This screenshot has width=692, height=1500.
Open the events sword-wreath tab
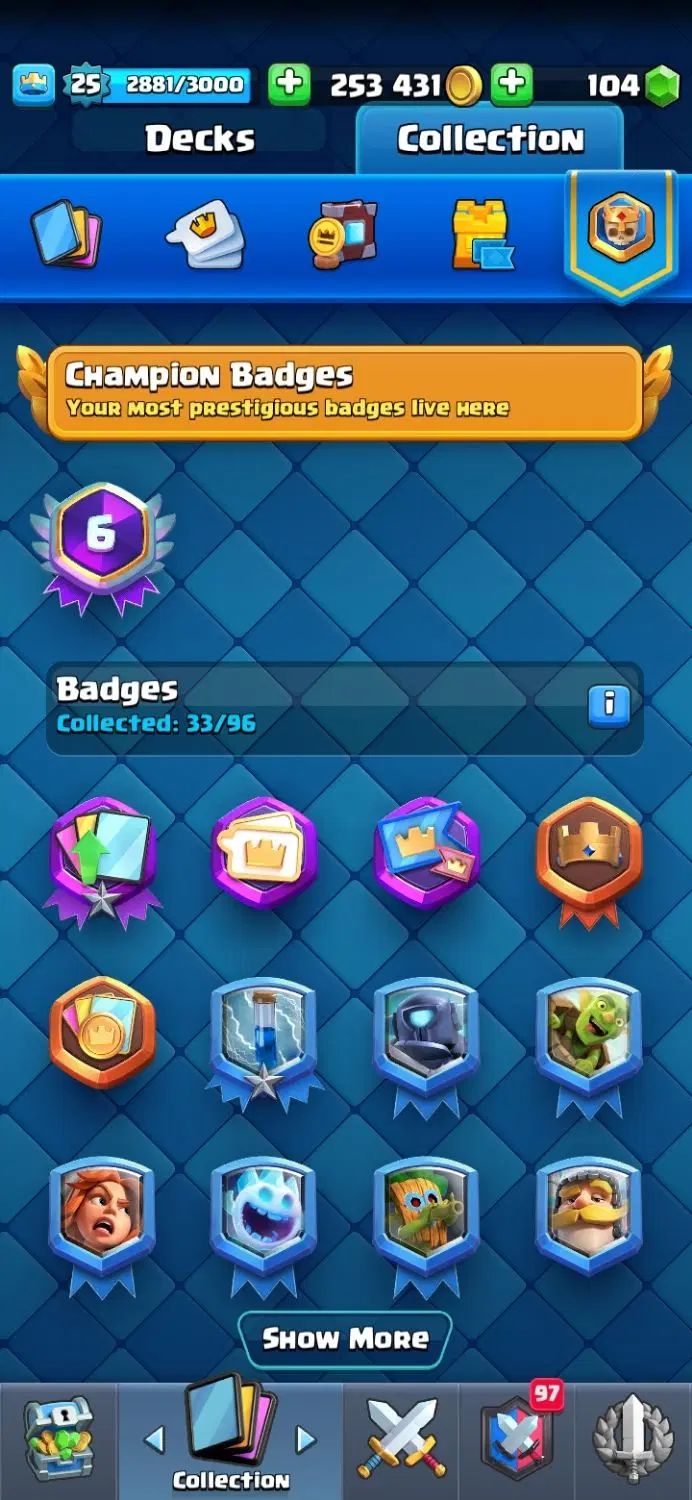(x=632, y=1440)
